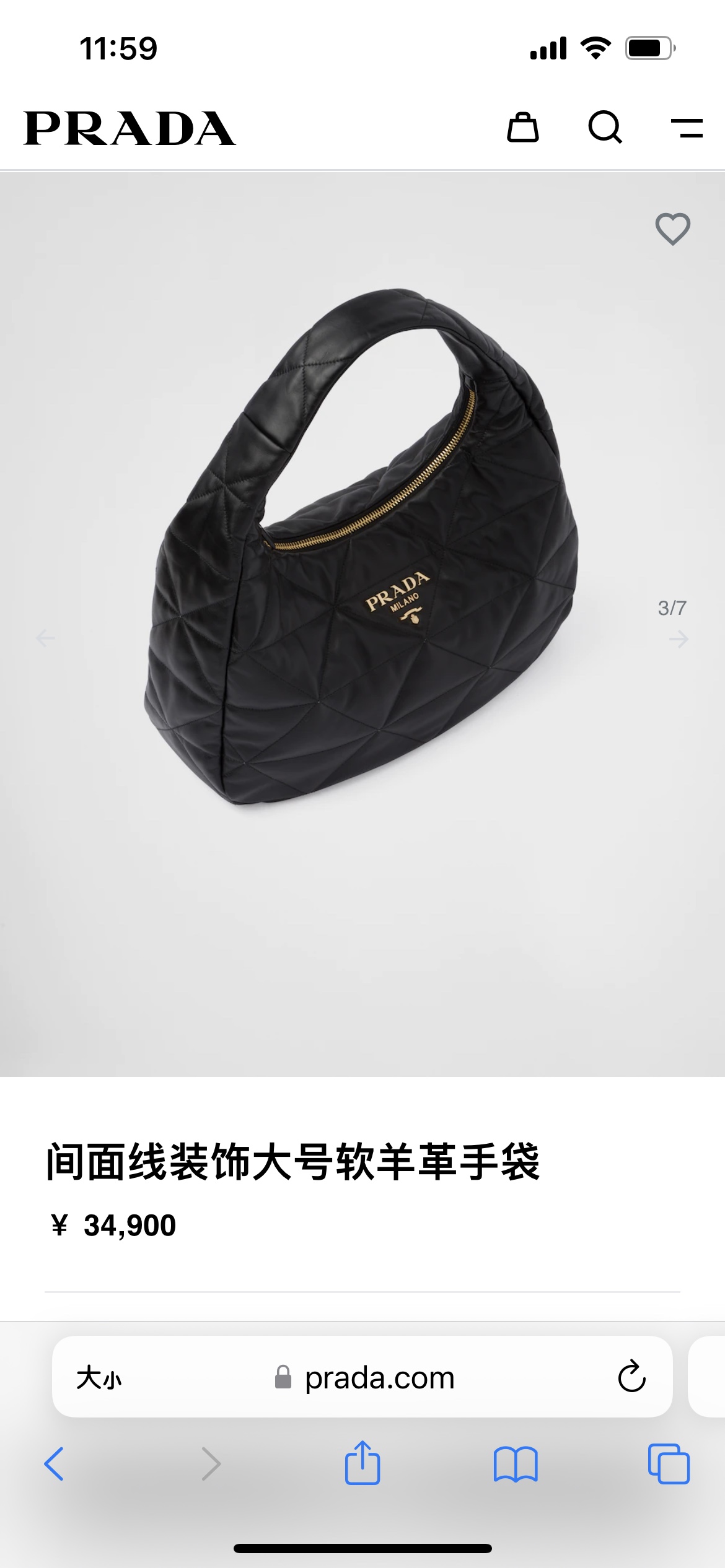Reload the page
This screenshot has width=725, height=1568.
coord(631,1377)
